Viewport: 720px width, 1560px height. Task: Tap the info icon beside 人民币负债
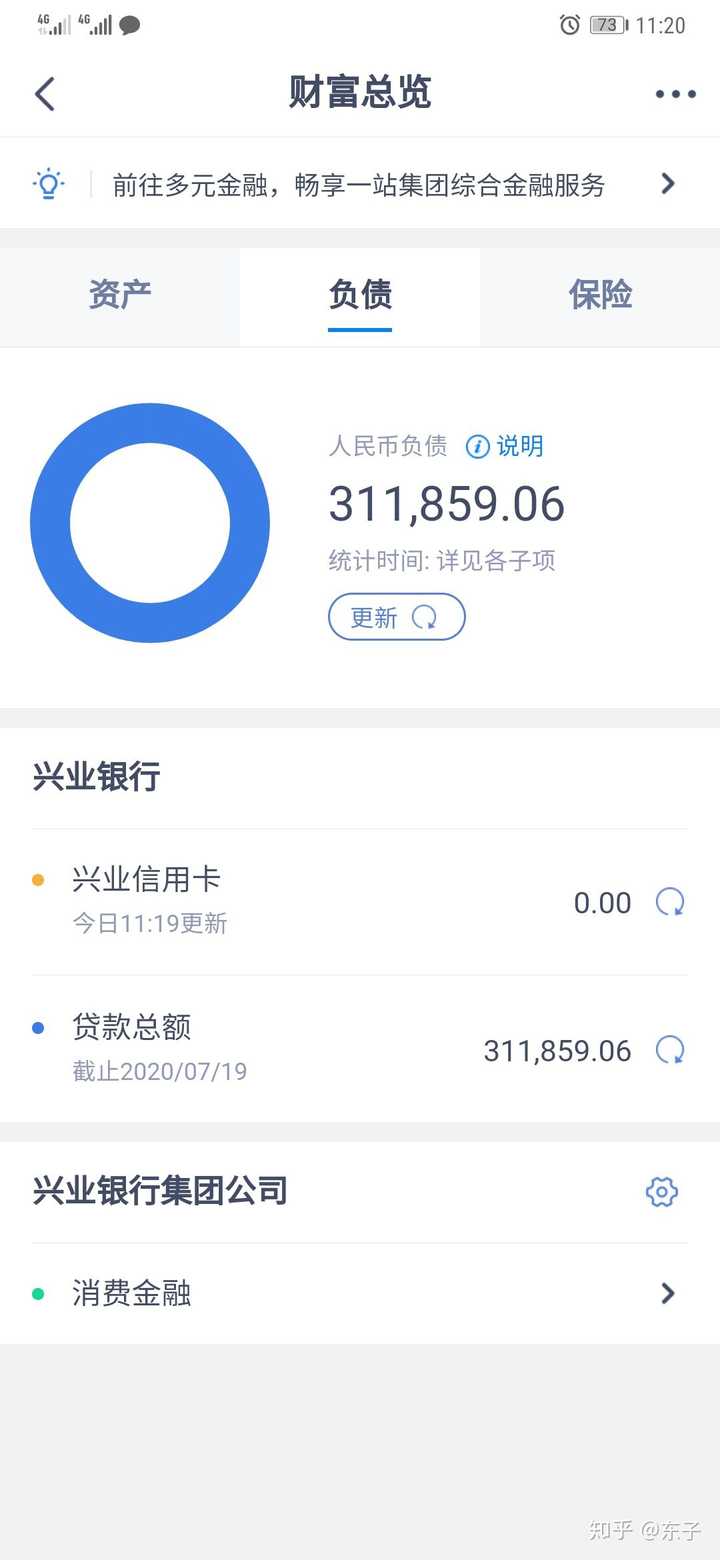[x=477, y=447]
